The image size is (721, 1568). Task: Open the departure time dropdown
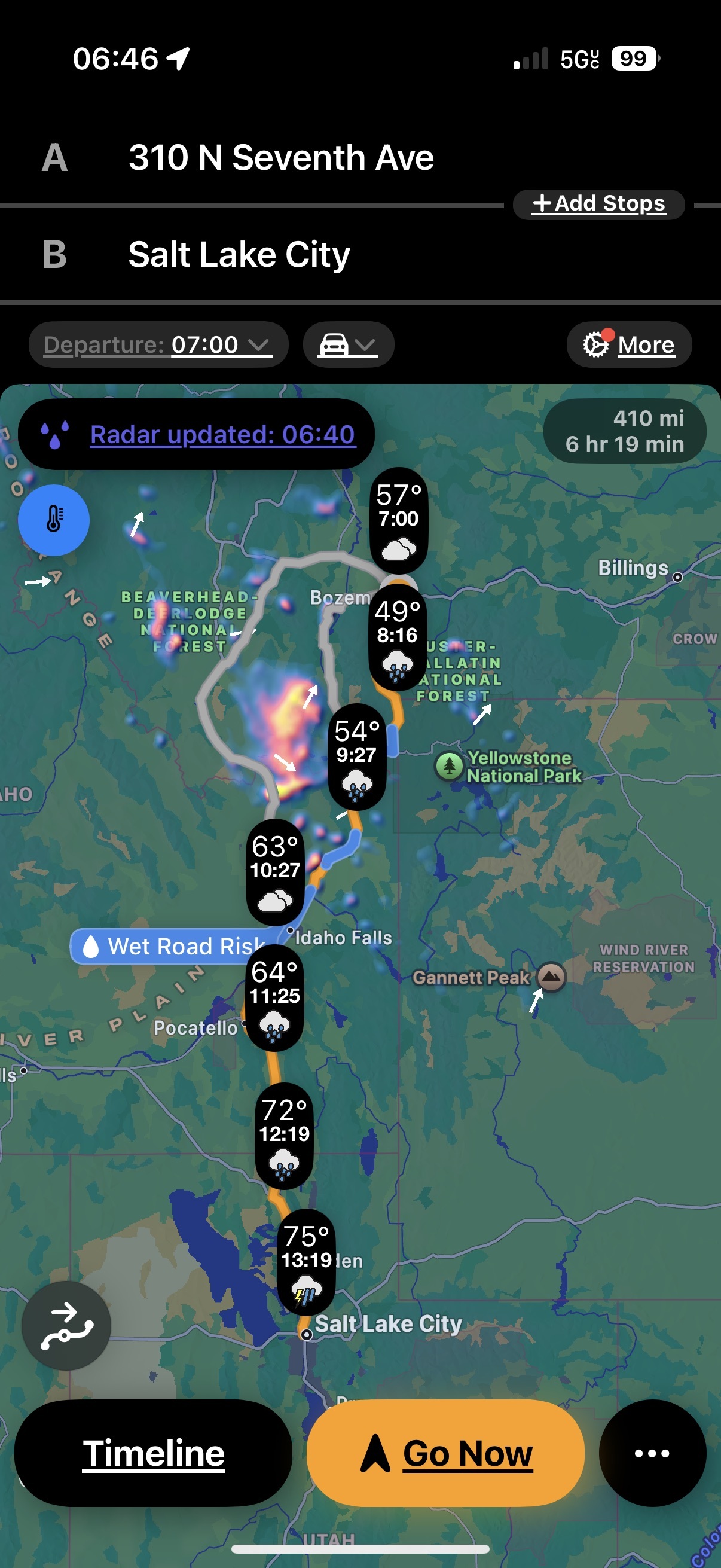coord(158,344)
